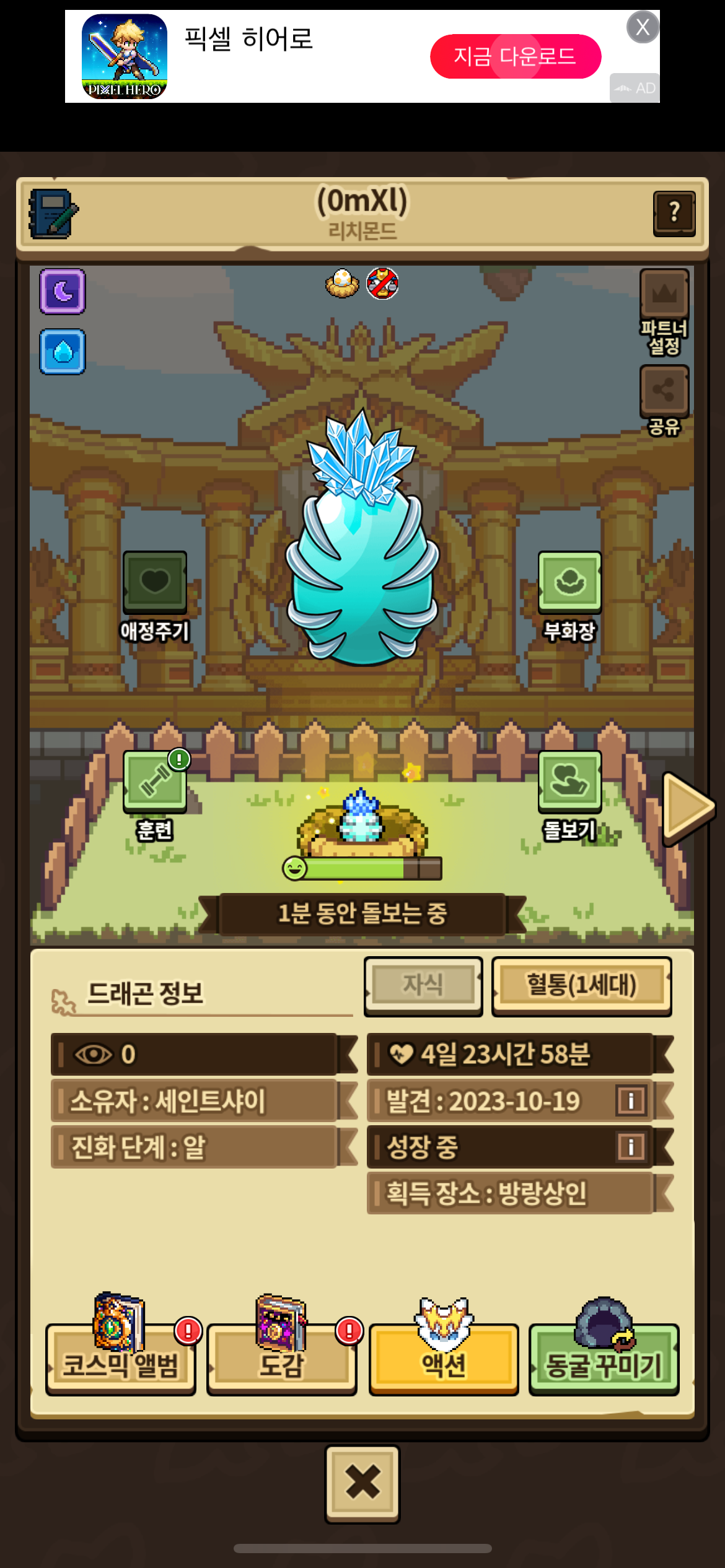Tap the purple moon icon

click(63, 291)
